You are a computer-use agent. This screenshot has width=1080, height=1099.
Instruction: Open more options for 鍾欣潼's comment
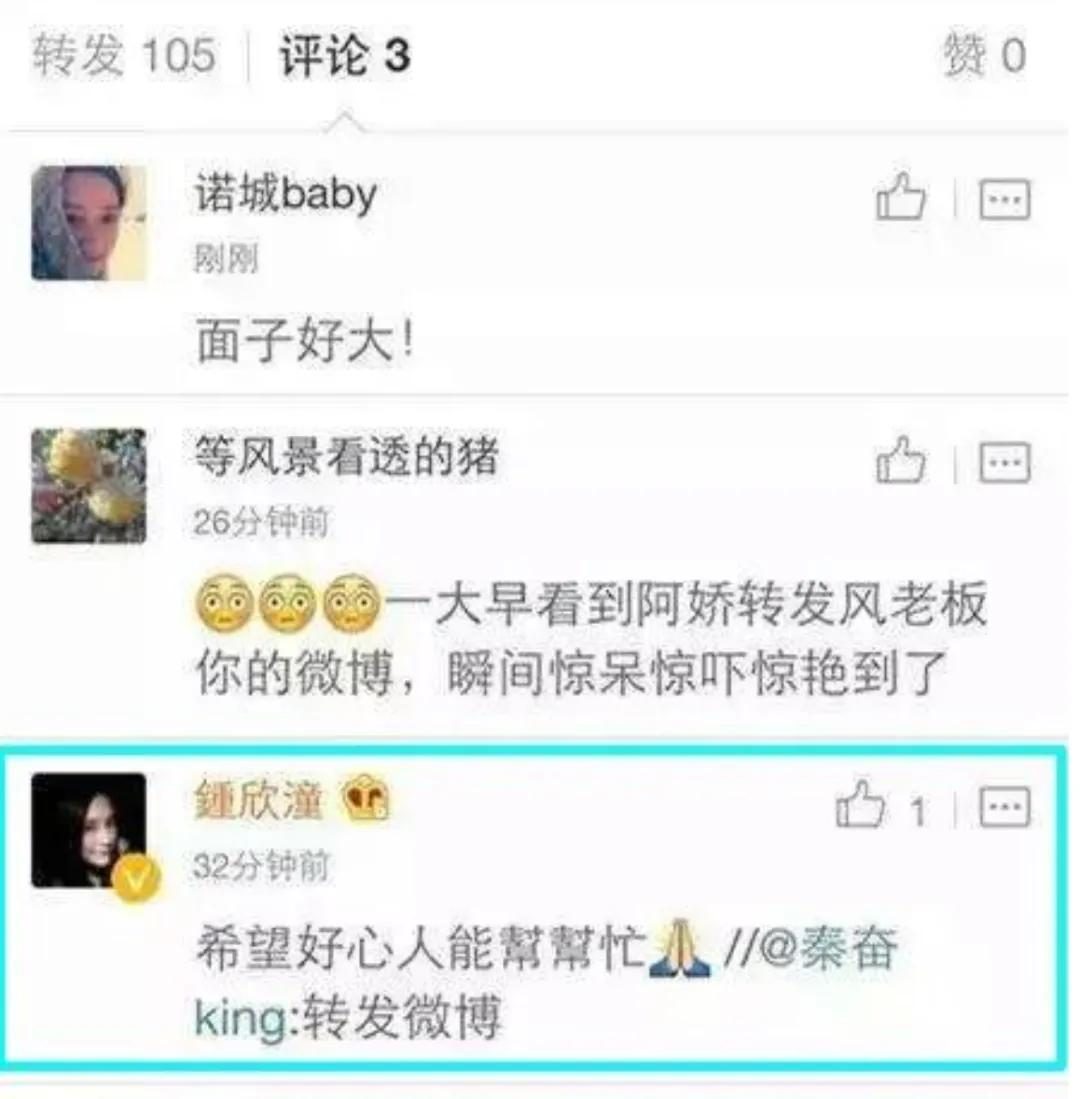(1004, 807)
